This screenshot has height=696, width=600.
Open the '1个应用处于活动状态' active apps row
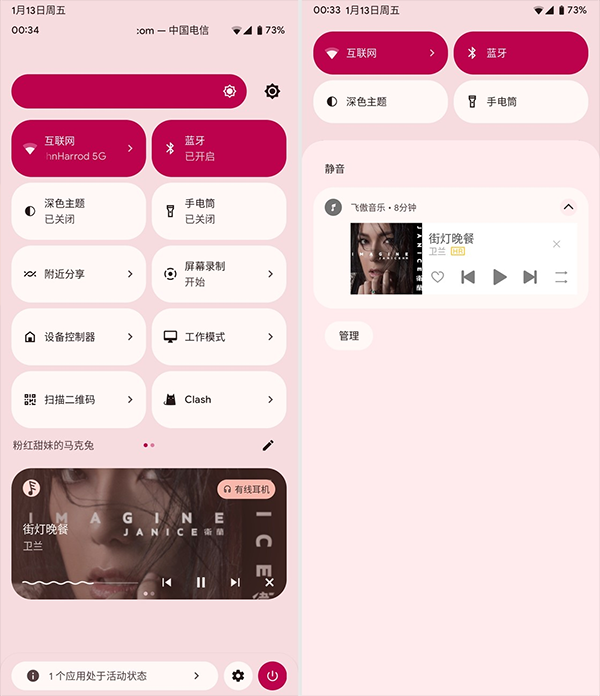[x=115, y=676]
